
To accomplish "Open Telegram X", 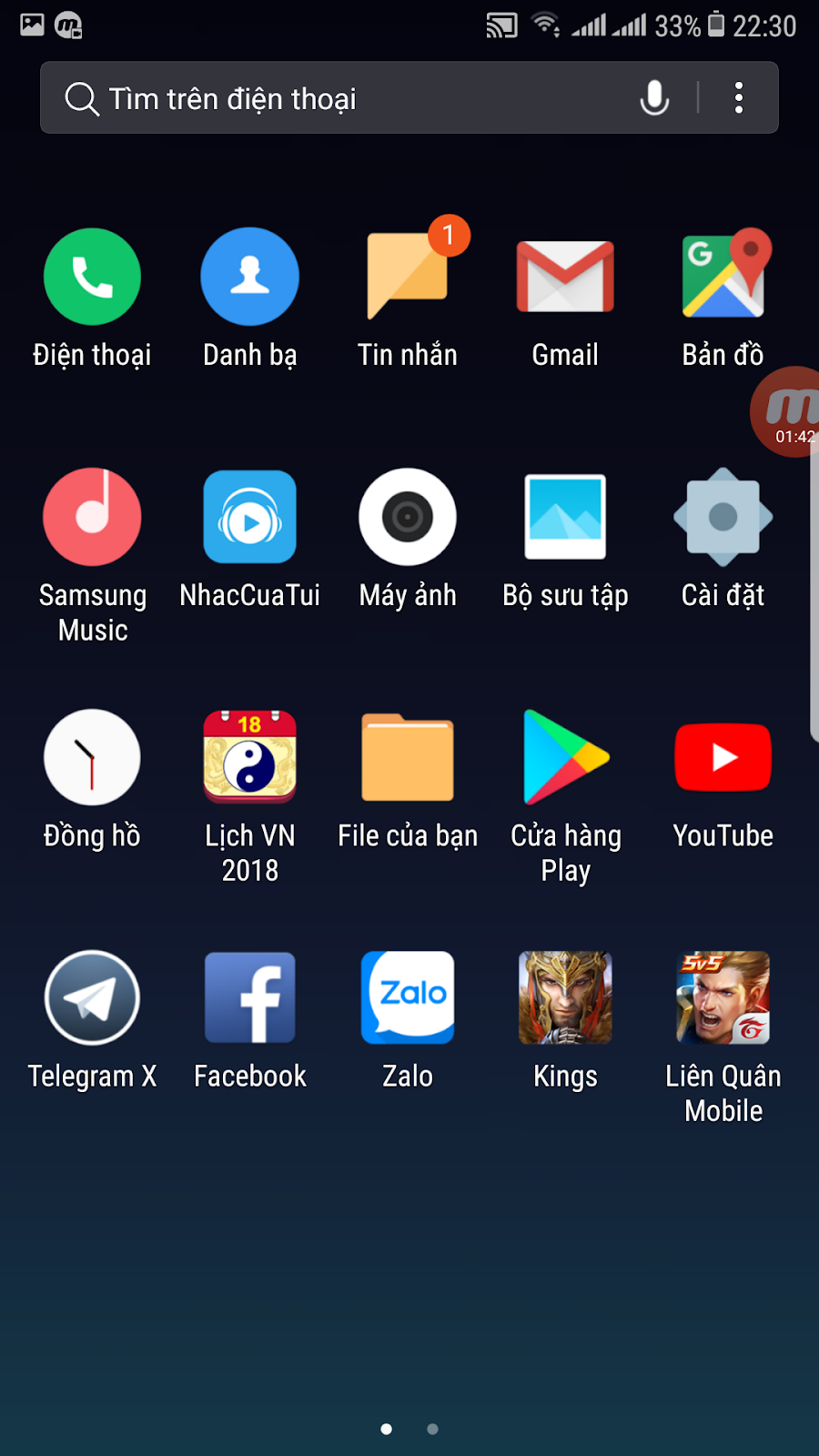I will (x=92, y=997).
